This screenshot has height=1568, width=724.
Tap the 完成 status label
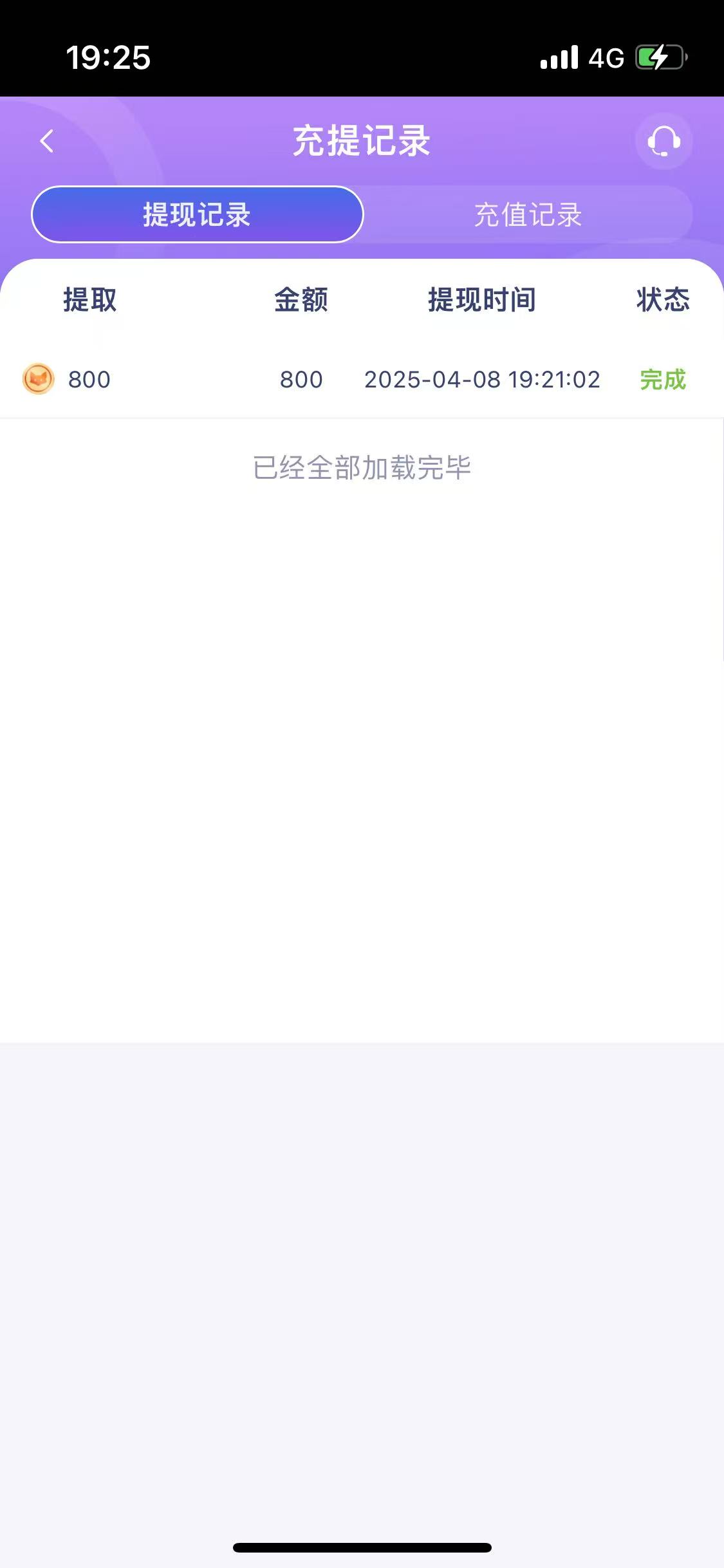[x=662, y=379]
